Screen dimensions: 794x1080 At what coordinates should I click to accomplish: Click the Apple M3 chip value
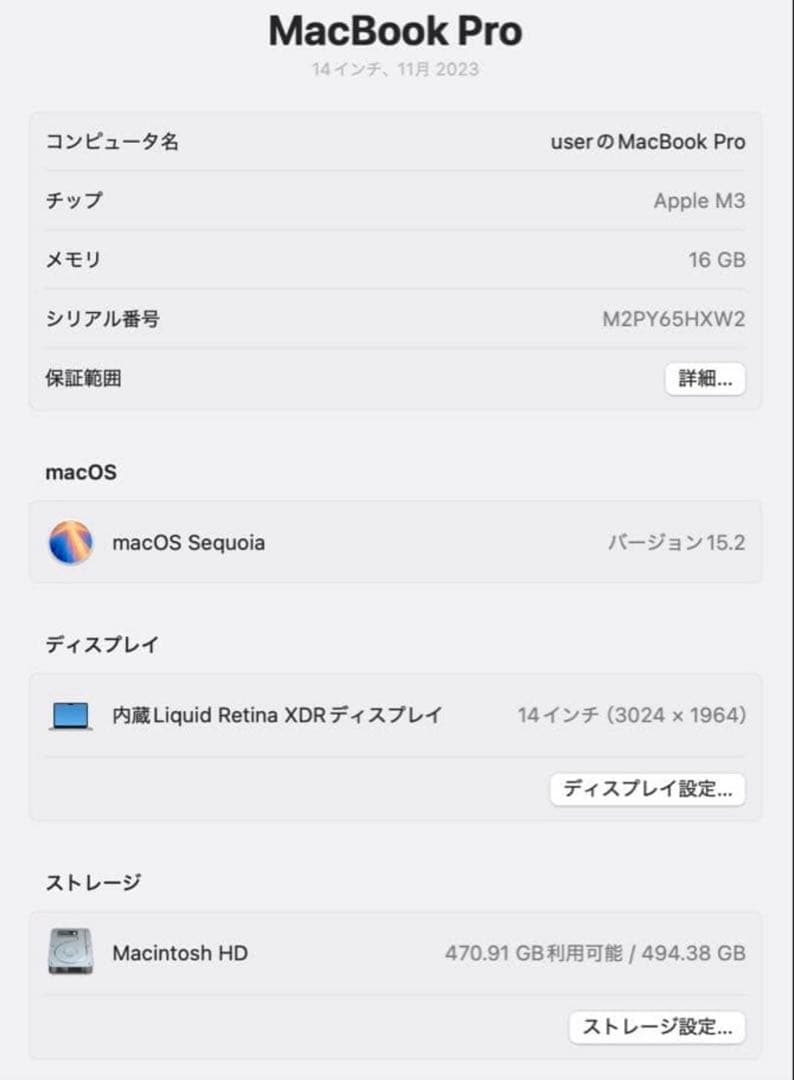point(699,201)
